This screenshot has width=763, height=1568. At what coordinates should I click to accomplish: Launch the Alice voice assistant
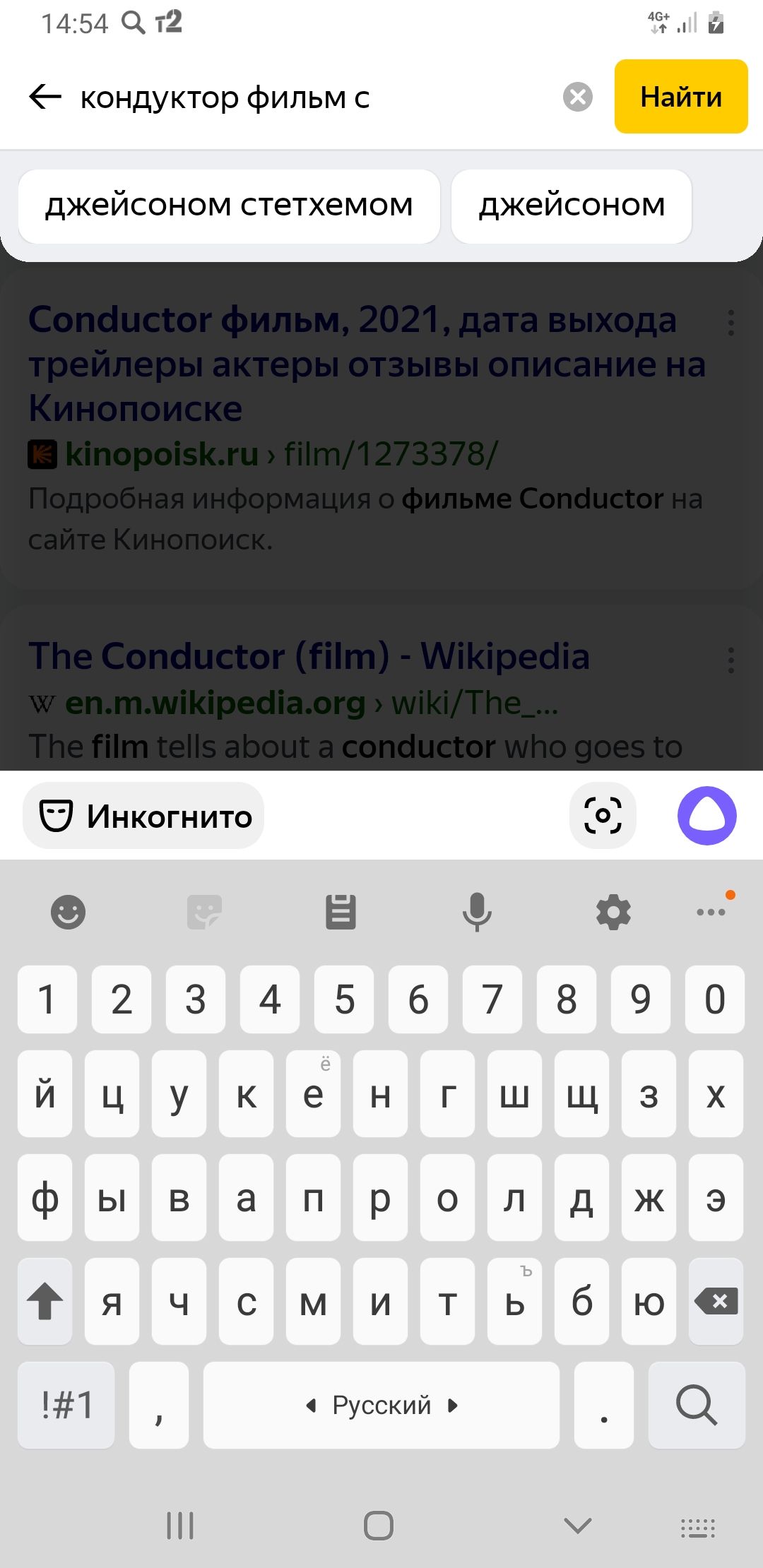pos(706,816)
